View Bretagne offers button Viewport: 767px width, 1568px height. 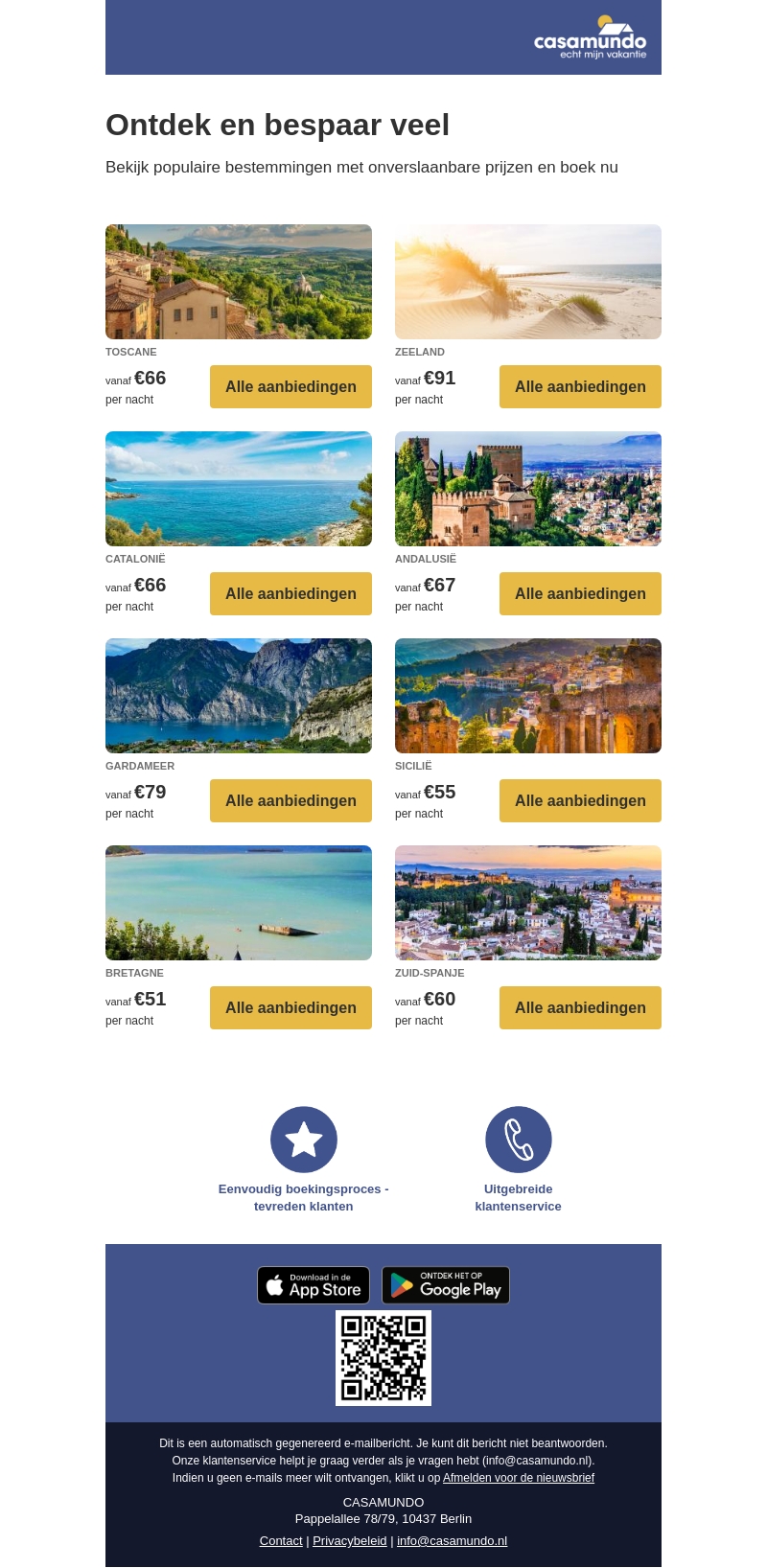(291, 1007)
